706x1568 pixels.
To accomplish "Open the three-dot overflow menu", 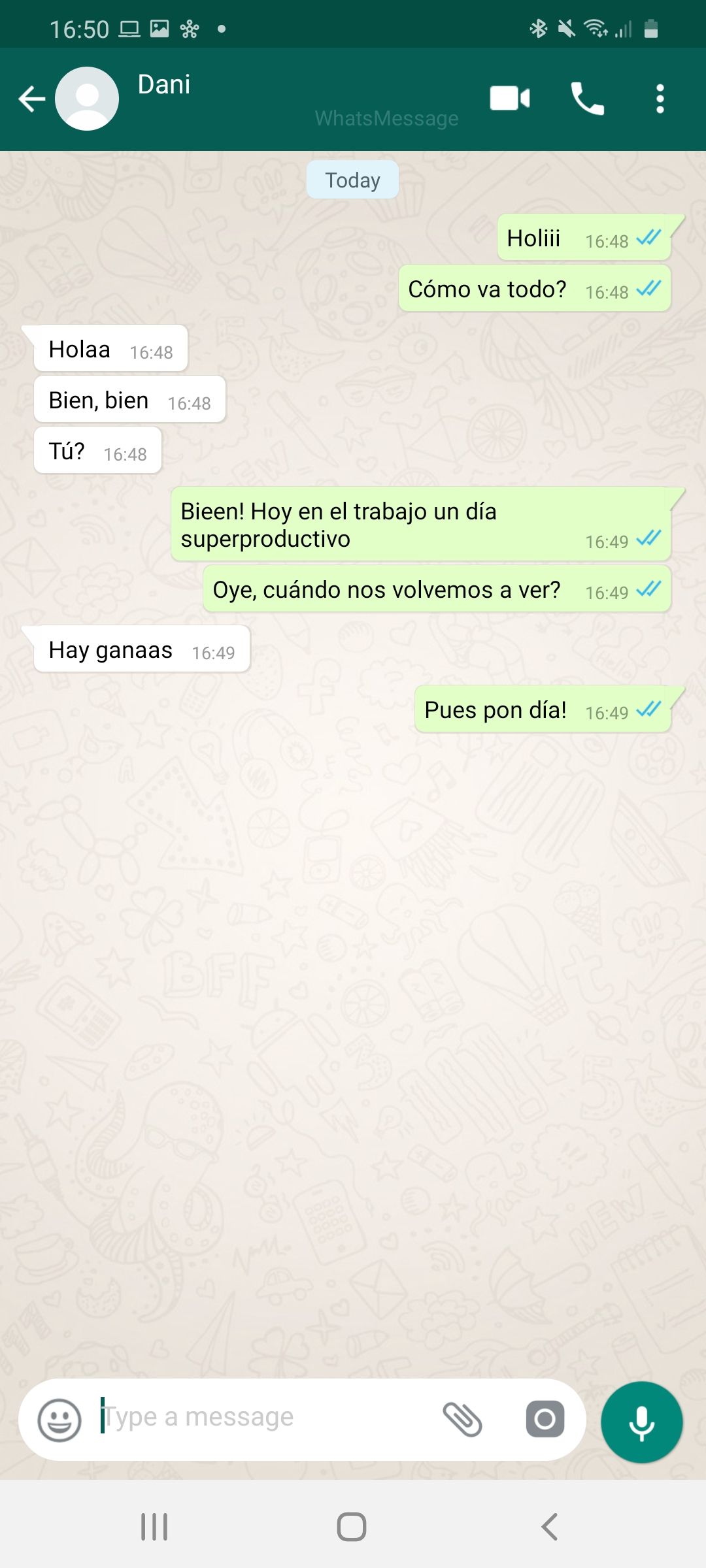I will [x=660, y=99].
